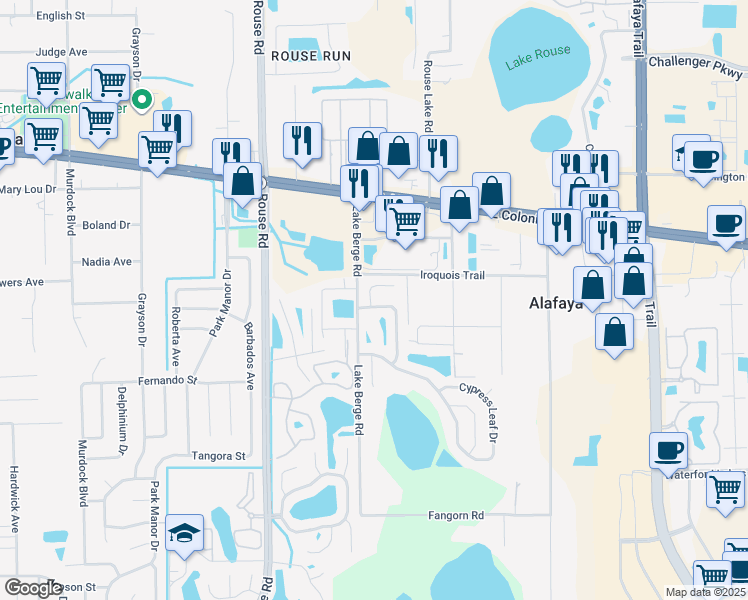Screen dimensions: 748x600
Task: Tap the green location pin on Grayson Dr
Action: tap(142, 101)
